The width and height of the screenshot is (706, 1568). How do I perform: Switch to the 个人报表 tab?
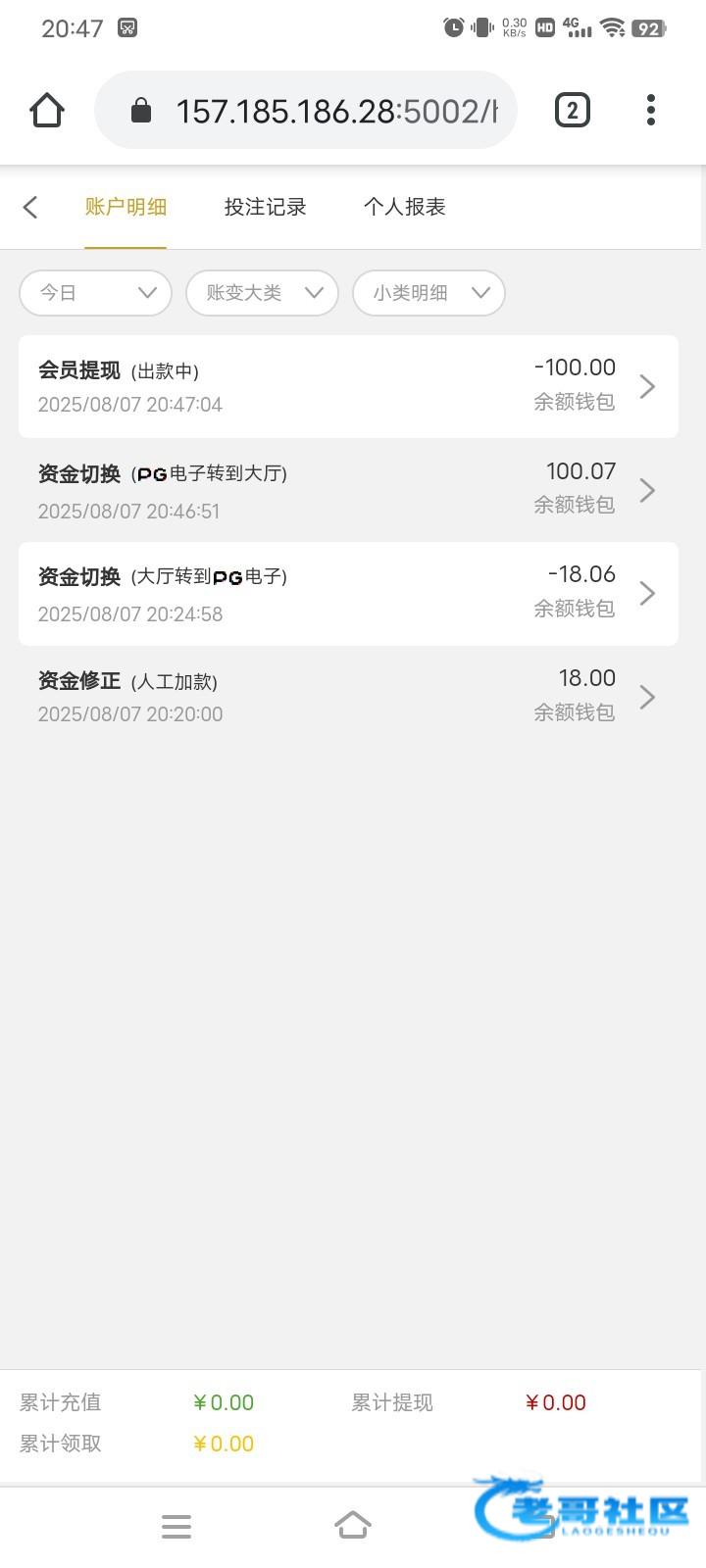(x=404, y=207)
